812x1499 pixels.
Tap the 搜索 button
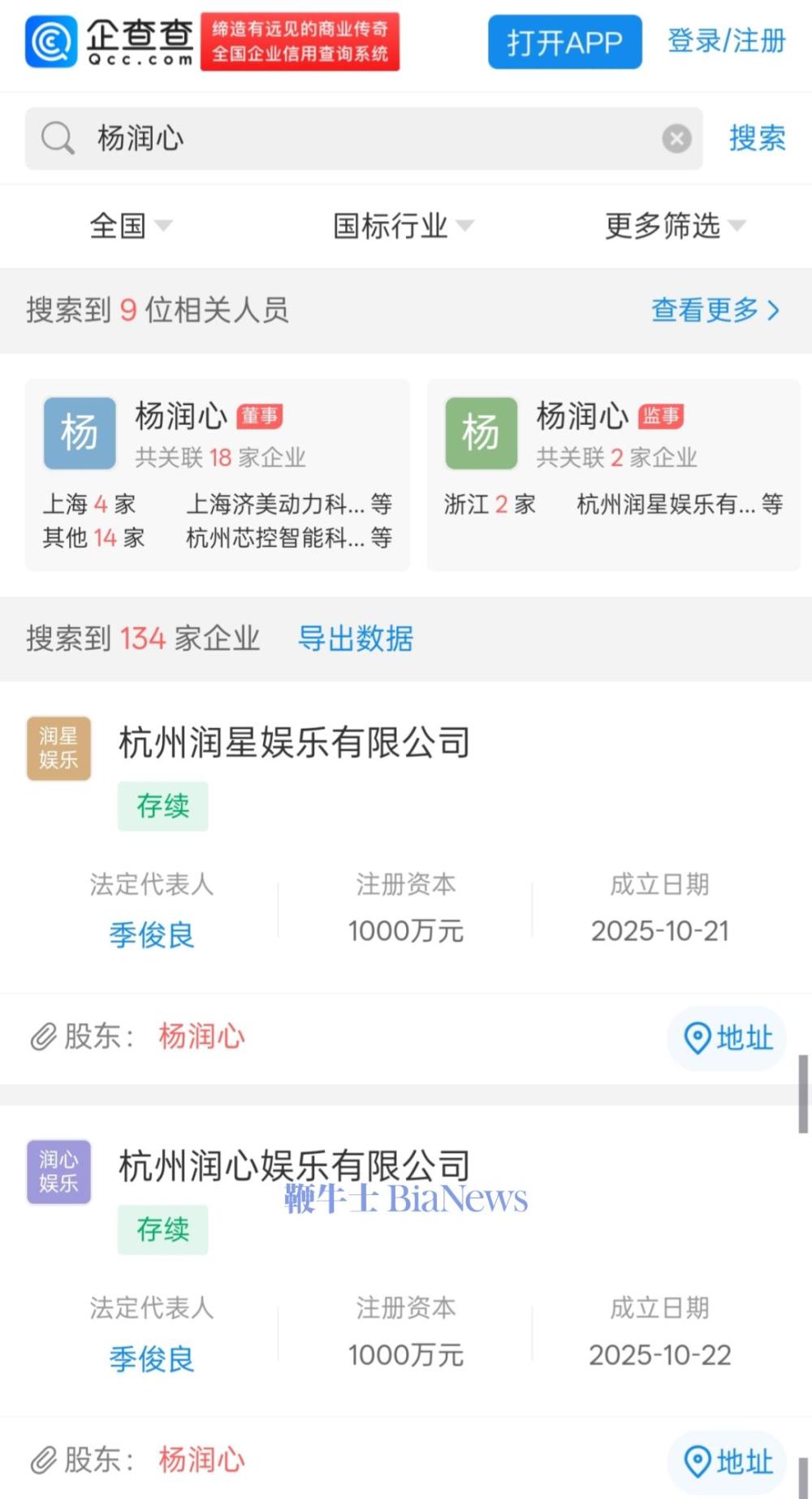click(757, 138)
